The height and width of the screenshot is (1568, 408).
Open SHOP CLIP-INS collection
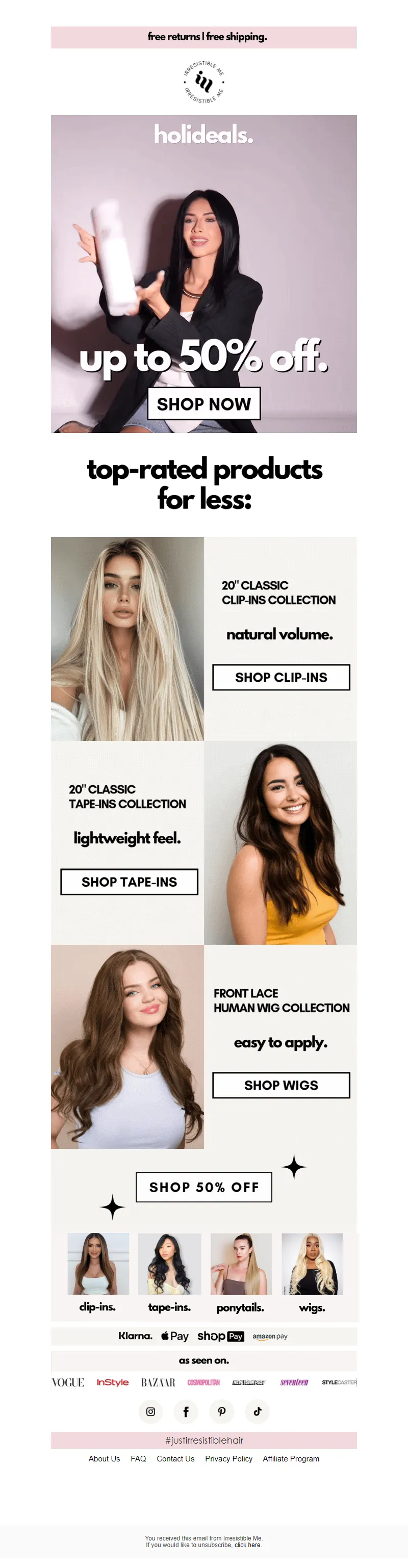[280, 678]
